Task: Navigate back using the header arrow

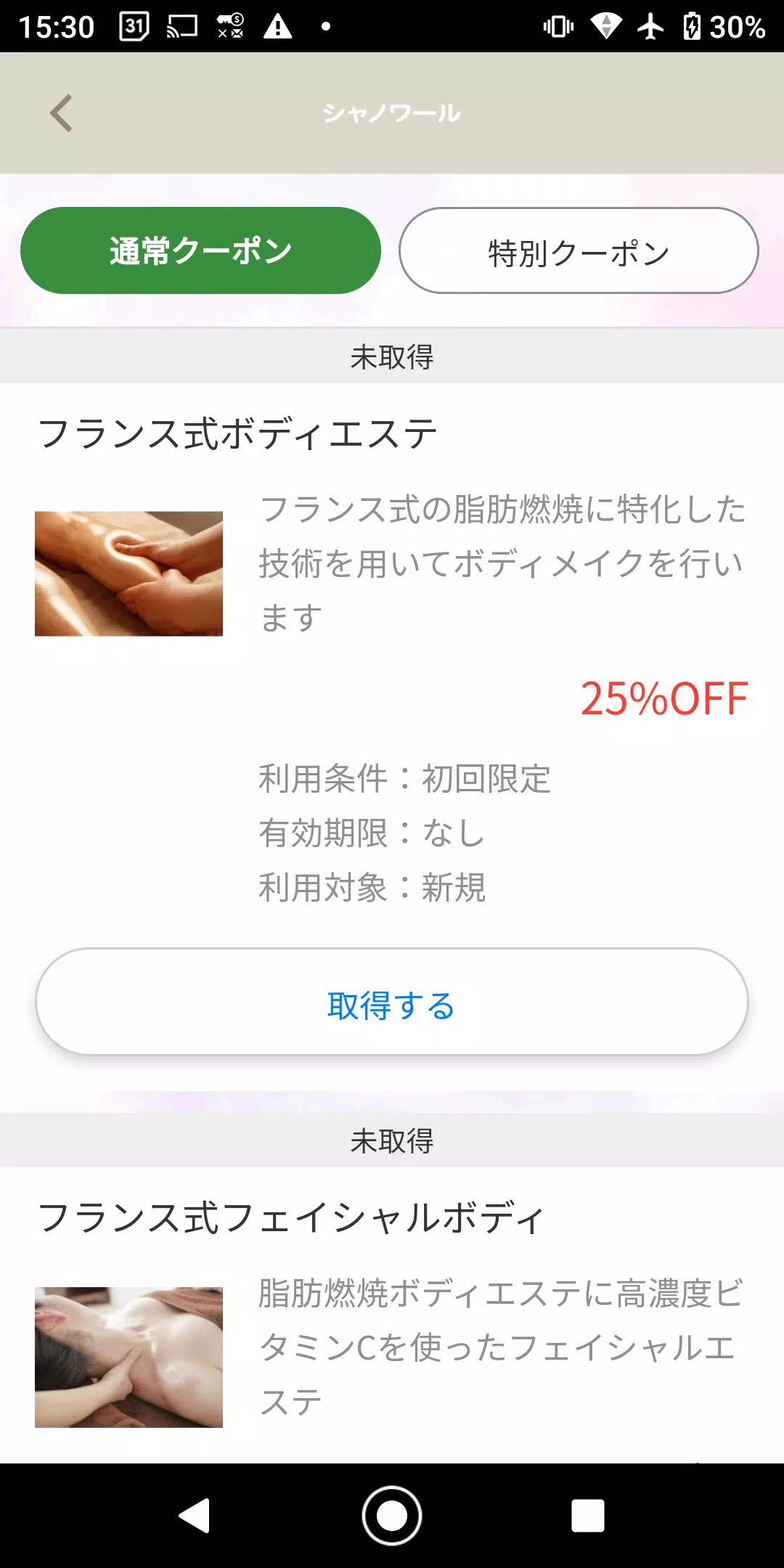Action: pyautogui.click(x=61, y=114)
